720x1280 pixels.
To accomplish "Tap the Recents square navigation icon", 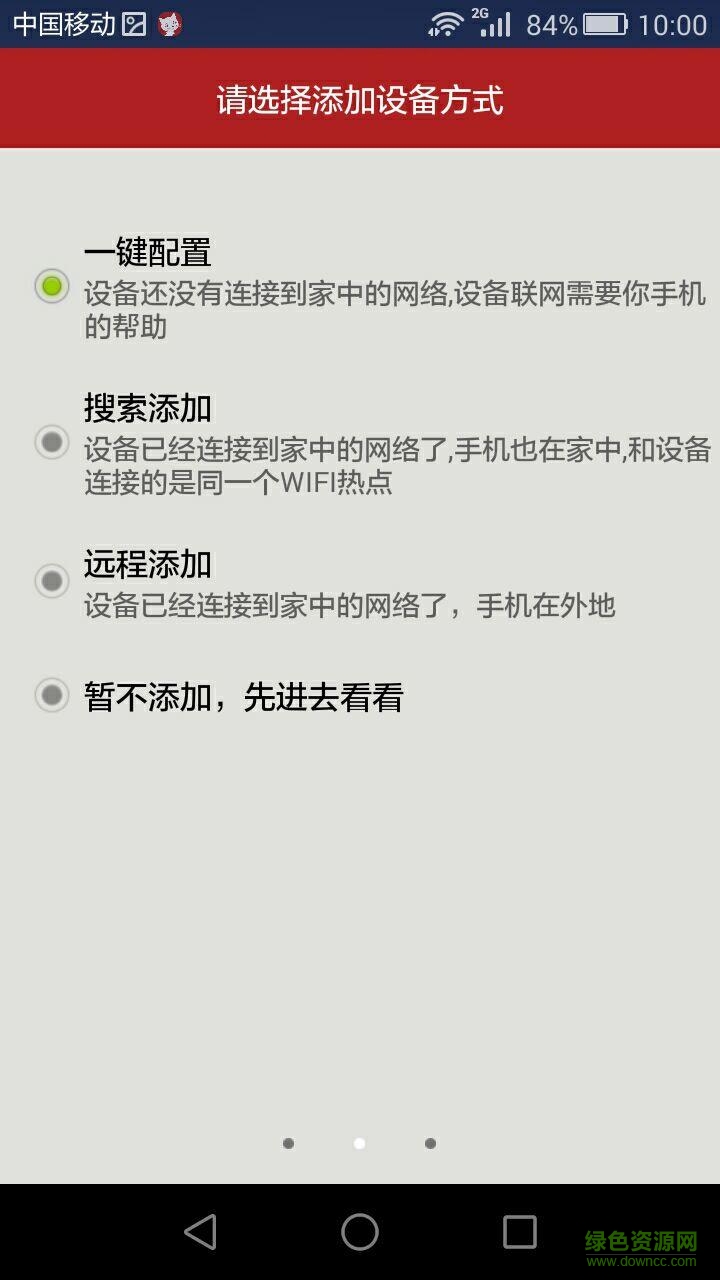I will (x=517, y=1233).
